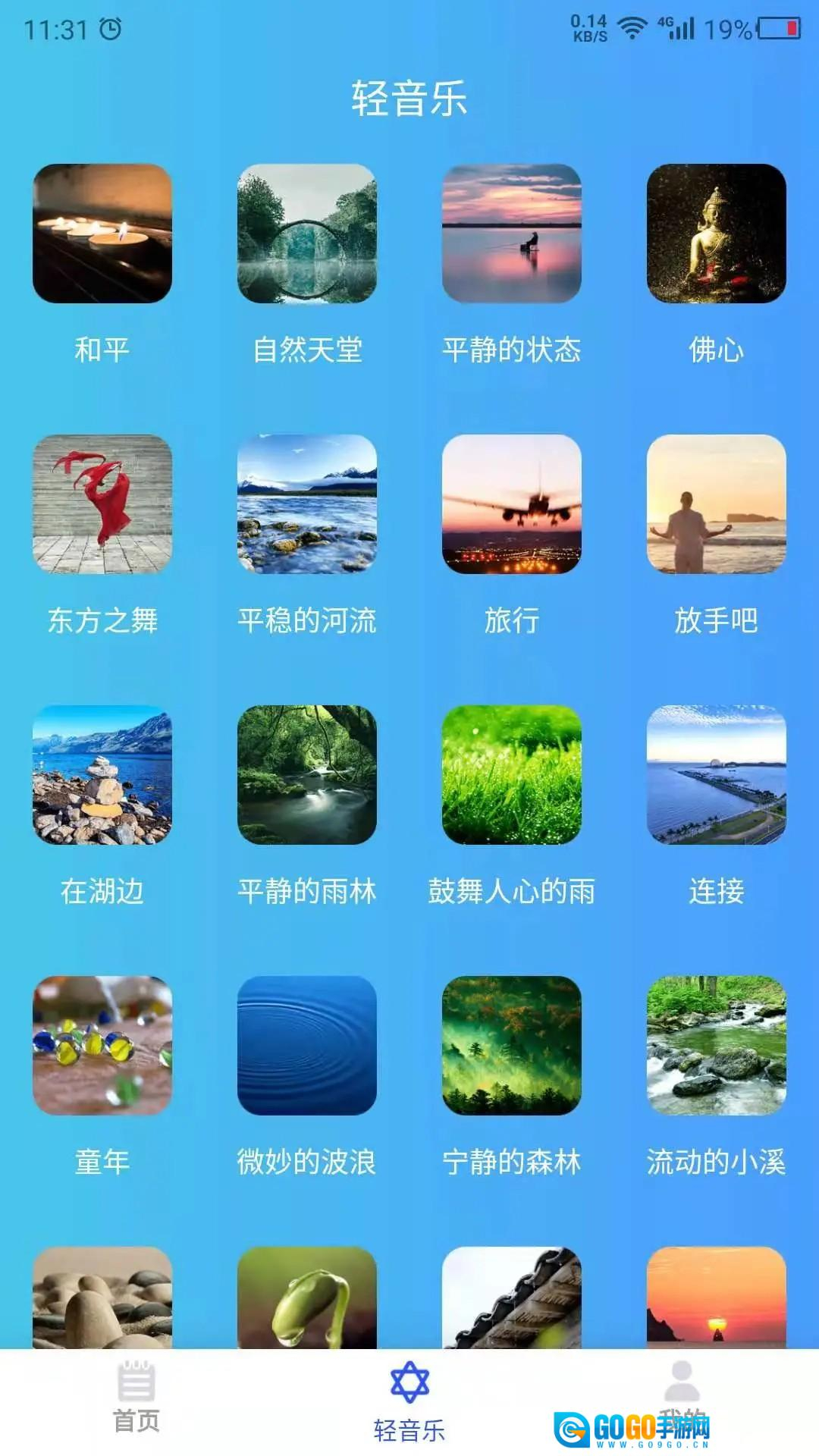Image resolution: width=819 pixels, height=1456 pixels.
Task: Tap the 轻音乐 bottom tab
Action: (x=409, y=1401)
